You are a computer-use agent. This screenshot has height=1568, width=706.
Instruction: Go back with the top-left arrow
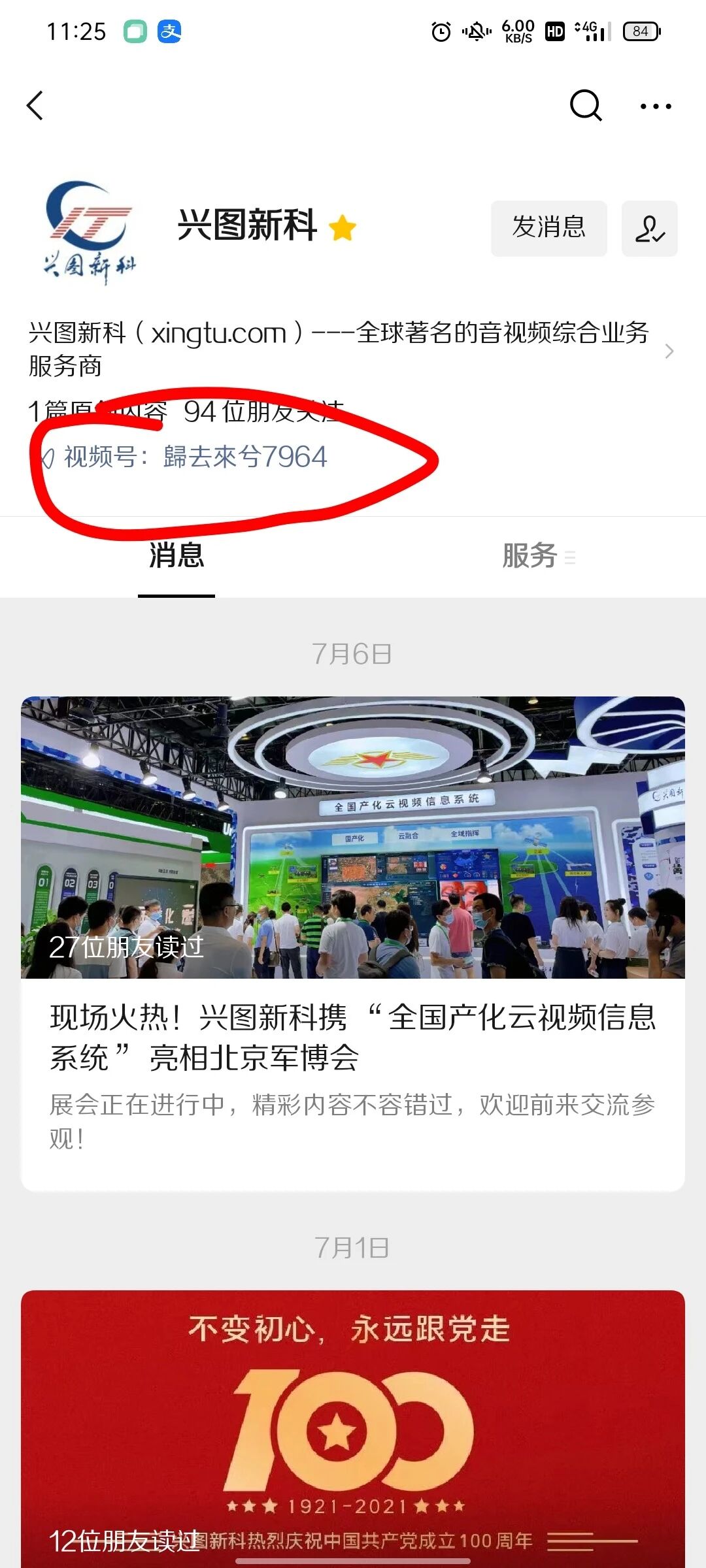[x=35, y=105]
